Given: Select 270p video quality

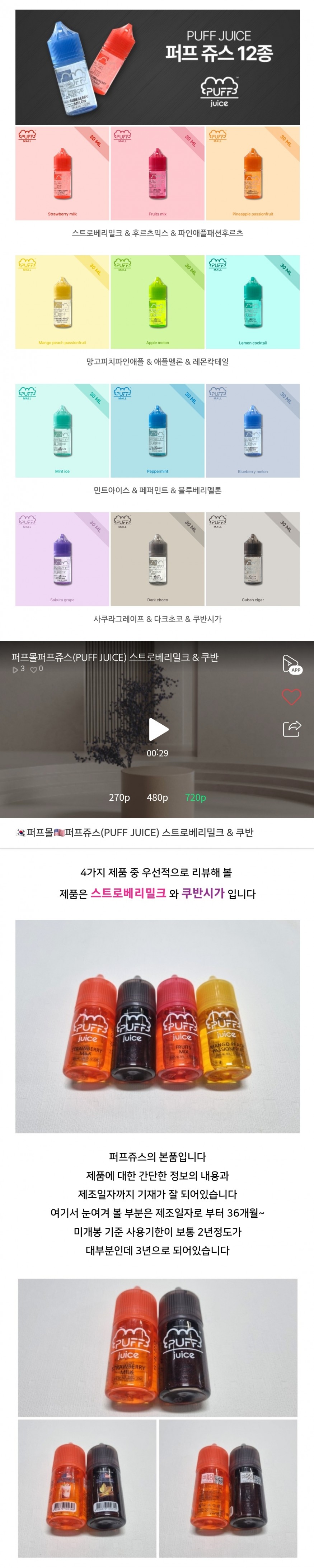Looking at the screenshot, I should tap(119, 797).
